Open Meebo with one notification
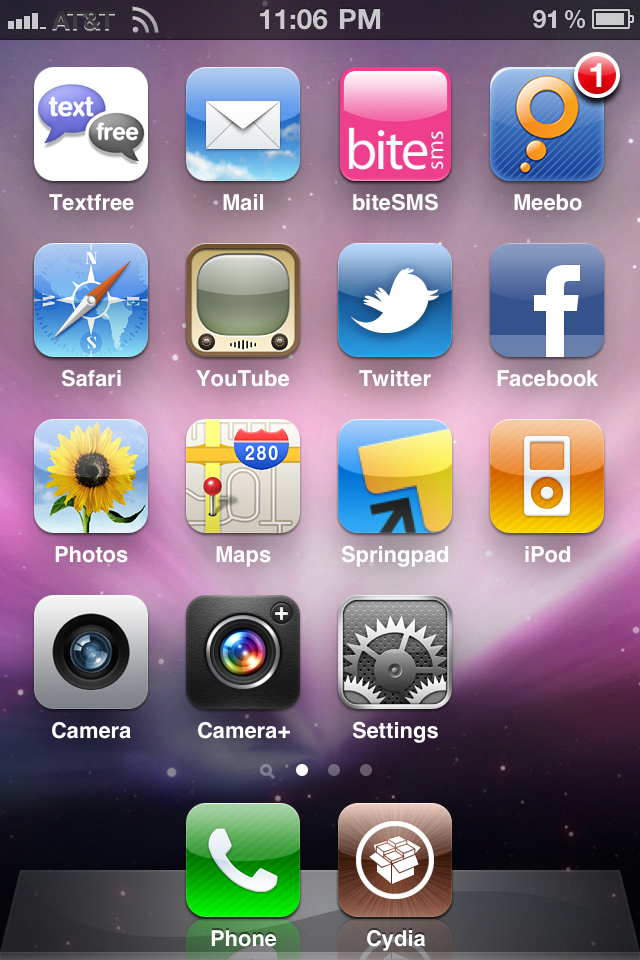This screenshot has width=640, height=960. [547, 124]
